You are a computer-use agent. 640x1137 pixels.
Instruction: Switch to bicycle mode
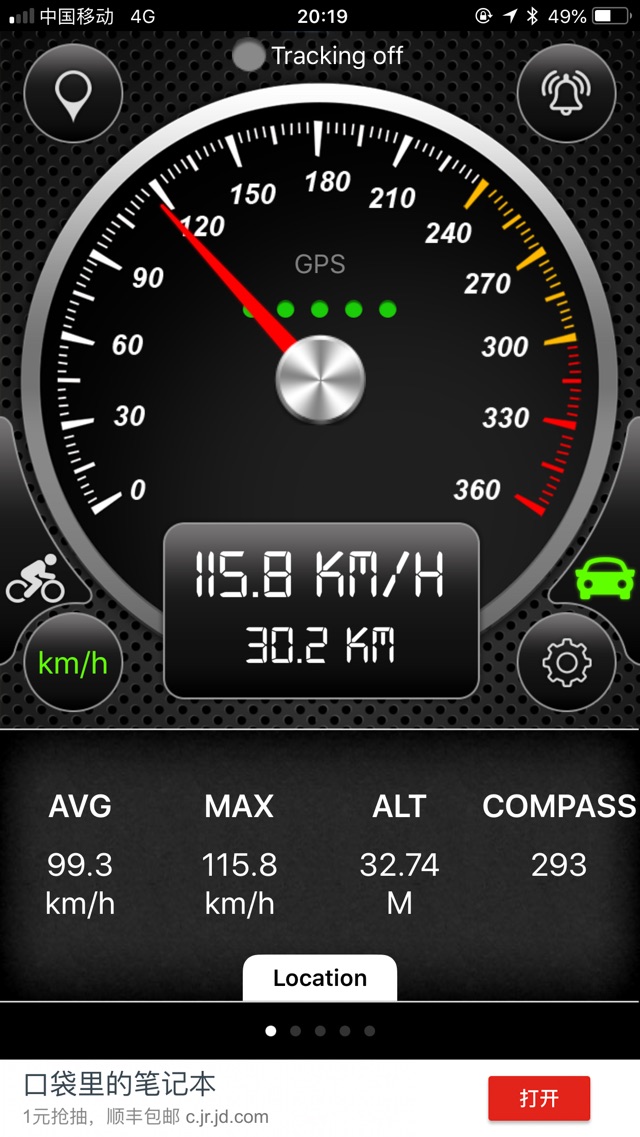(35, 579)
